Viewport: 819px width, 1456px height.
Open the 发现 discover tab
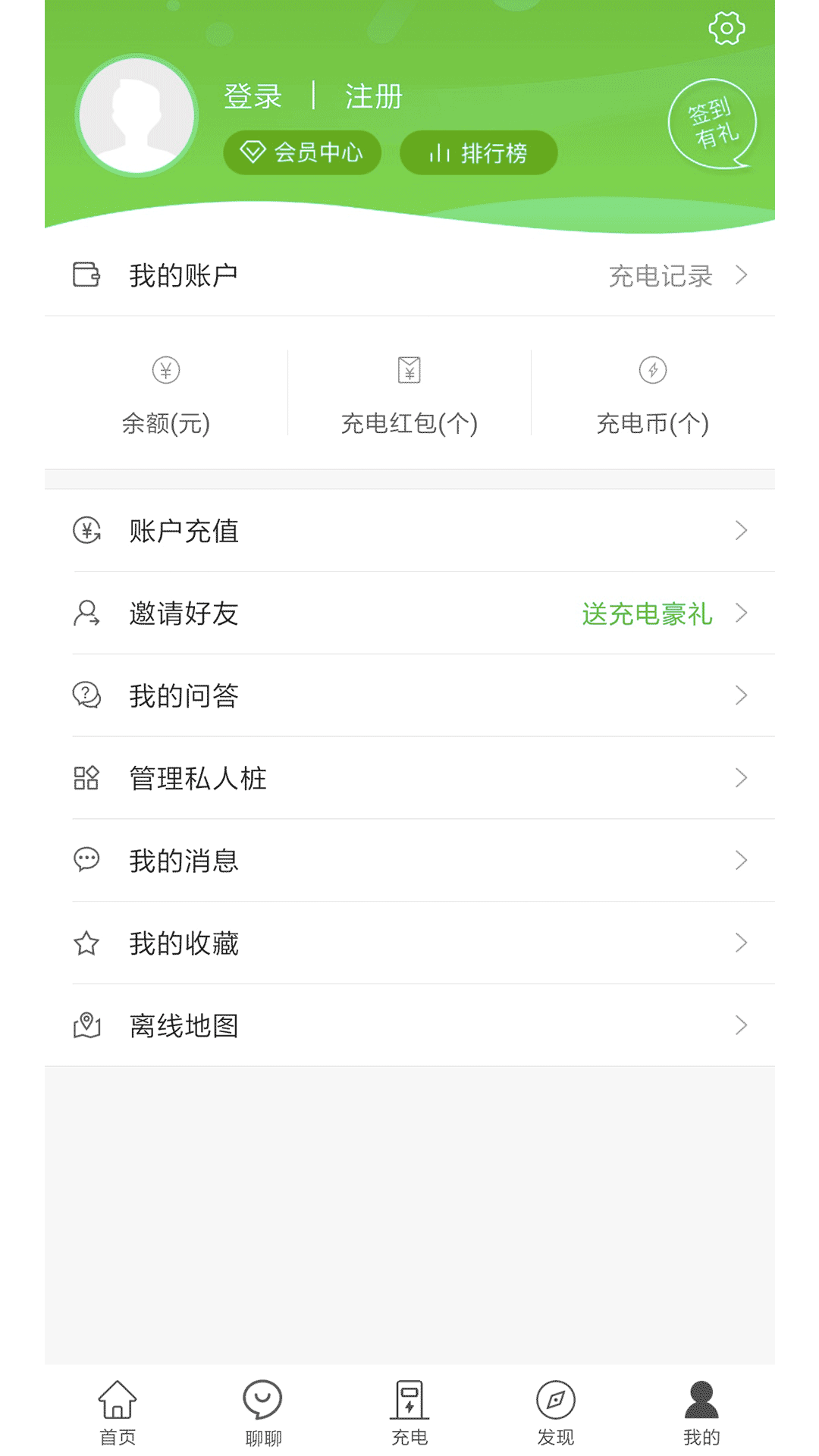[x=556, y=1410]
